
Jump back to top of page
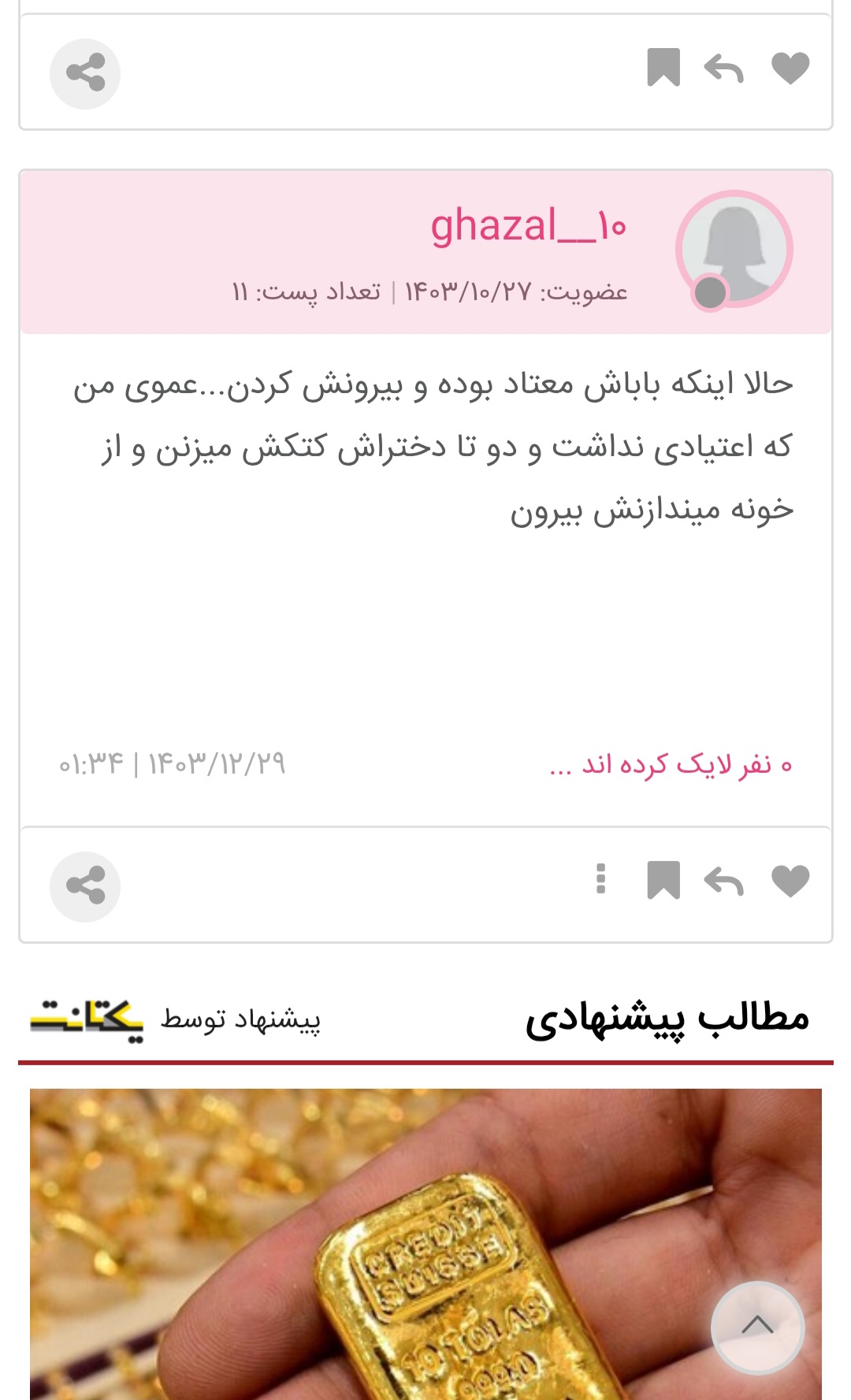(x=757, y=1328)
